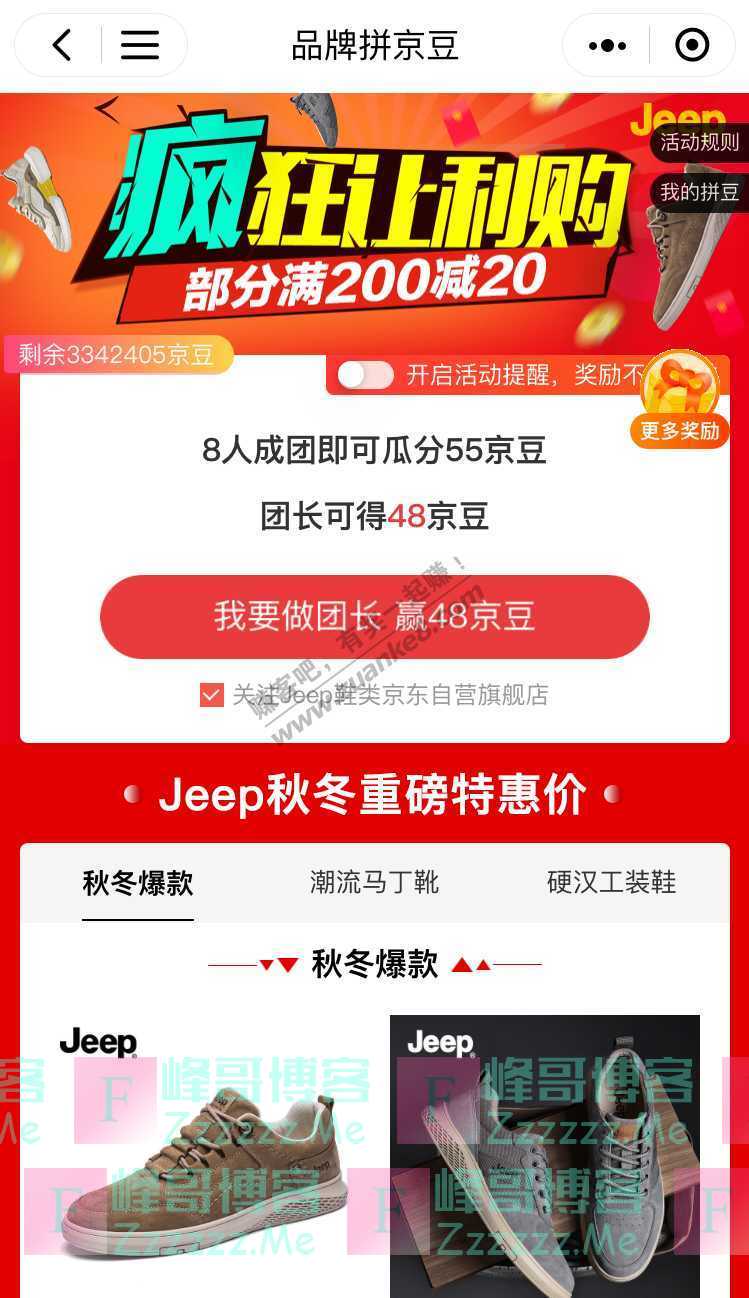This screenshot has width=749, height=1298.
Task: Open 更多奖励 gift rewards
Action: [x=680, y=400]
